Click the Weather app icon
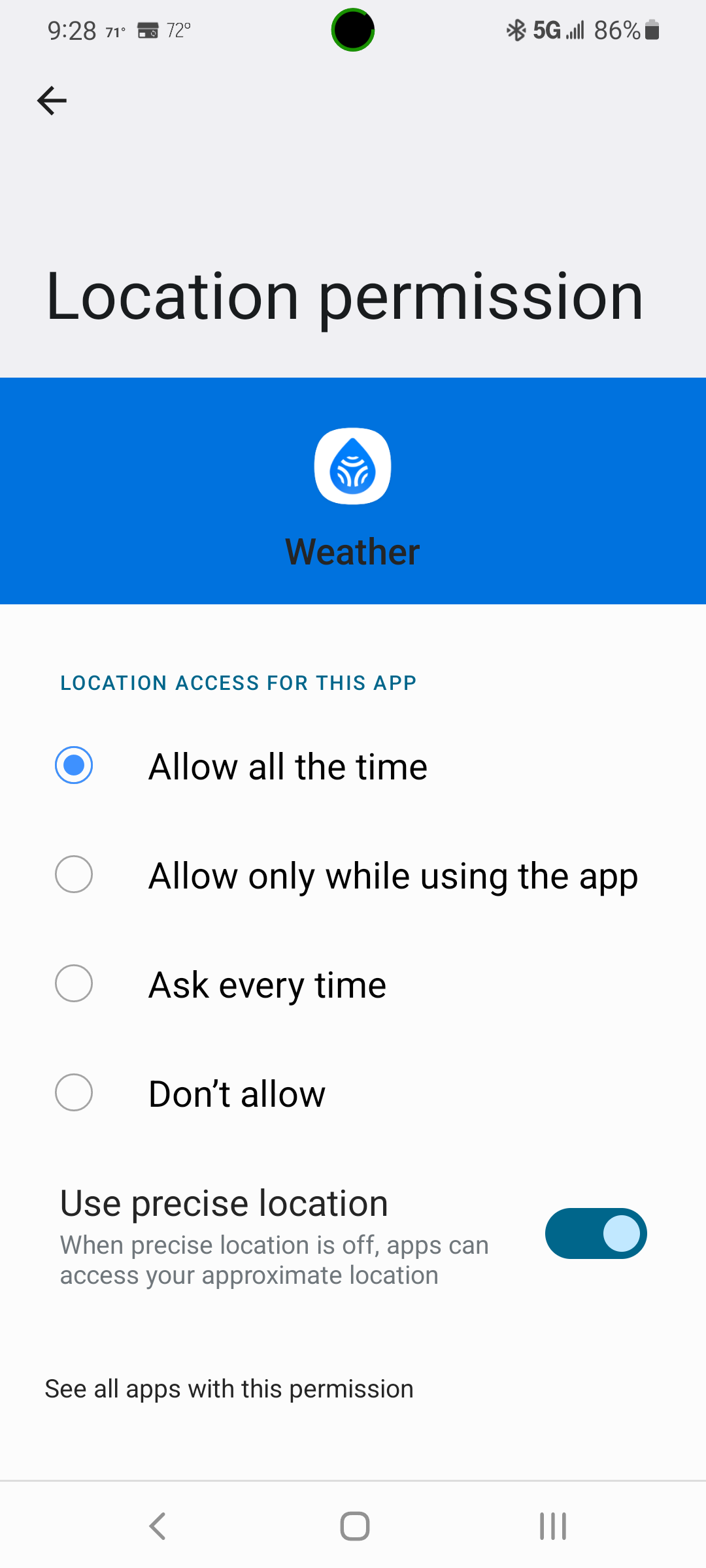 [353, 465]
